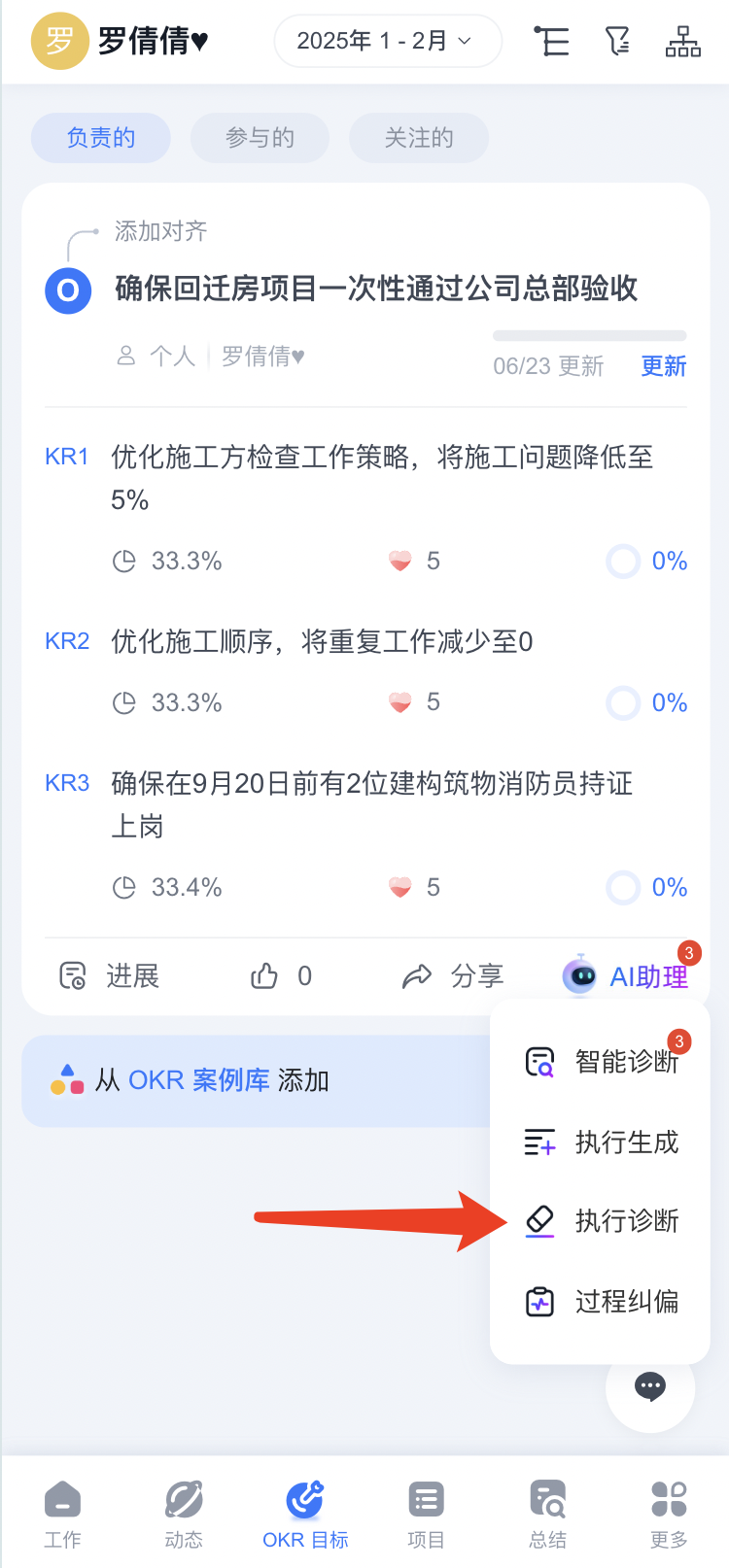Screen dimensions: 729x1568
Task: Choose 执行诊断 from the AI menu
Action: pos(538,1221)
